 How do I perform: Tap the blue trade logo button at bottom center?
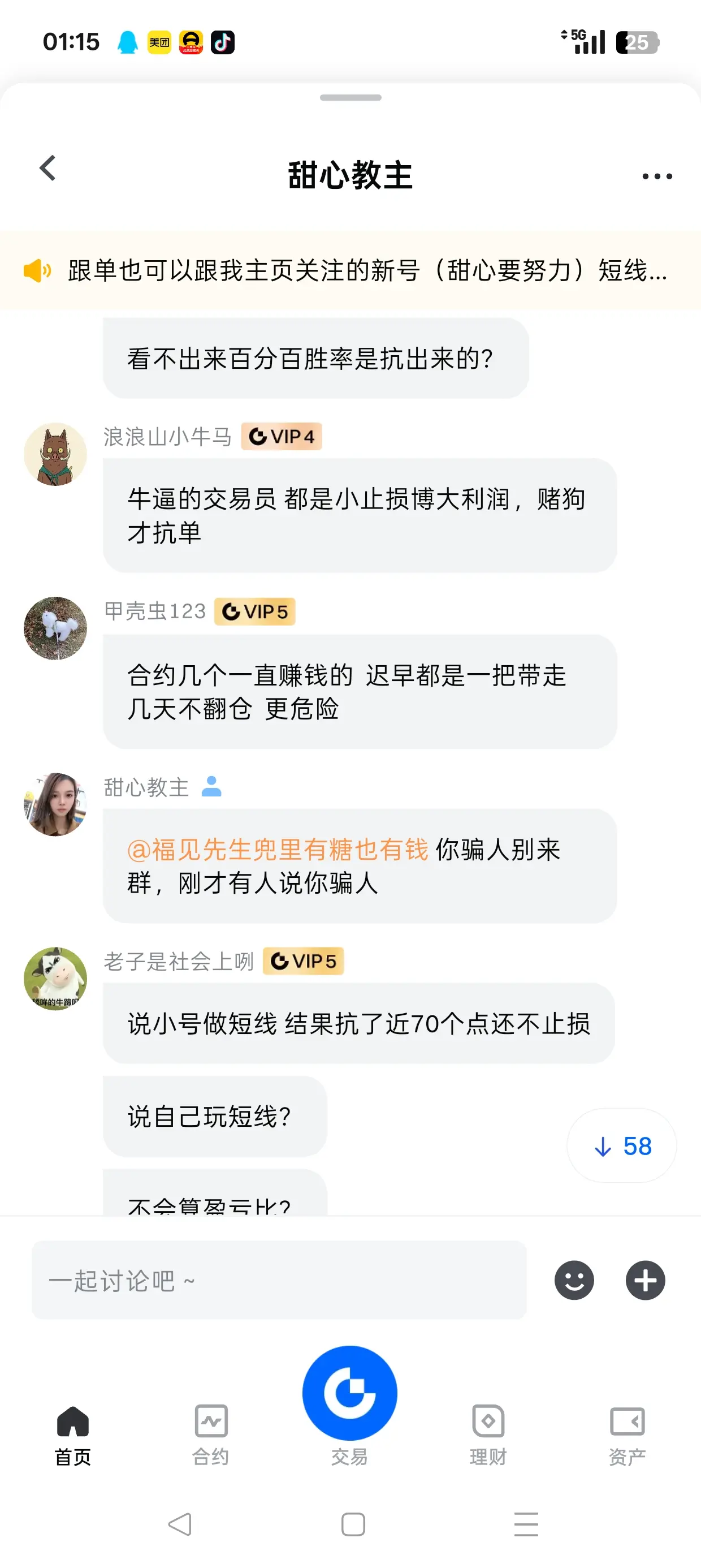[350, 1393]
